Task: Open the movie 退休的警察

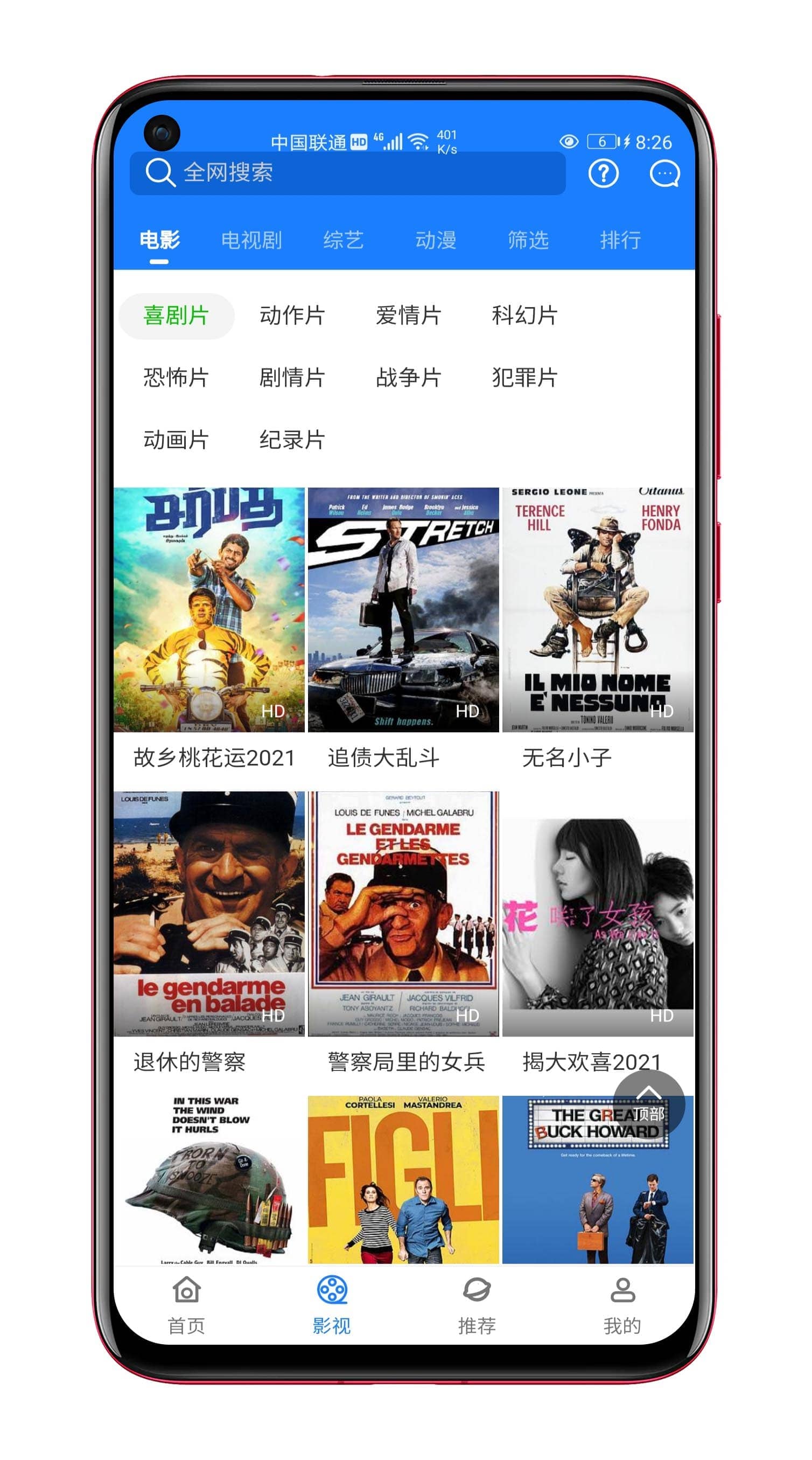Action: pos(209,914)
